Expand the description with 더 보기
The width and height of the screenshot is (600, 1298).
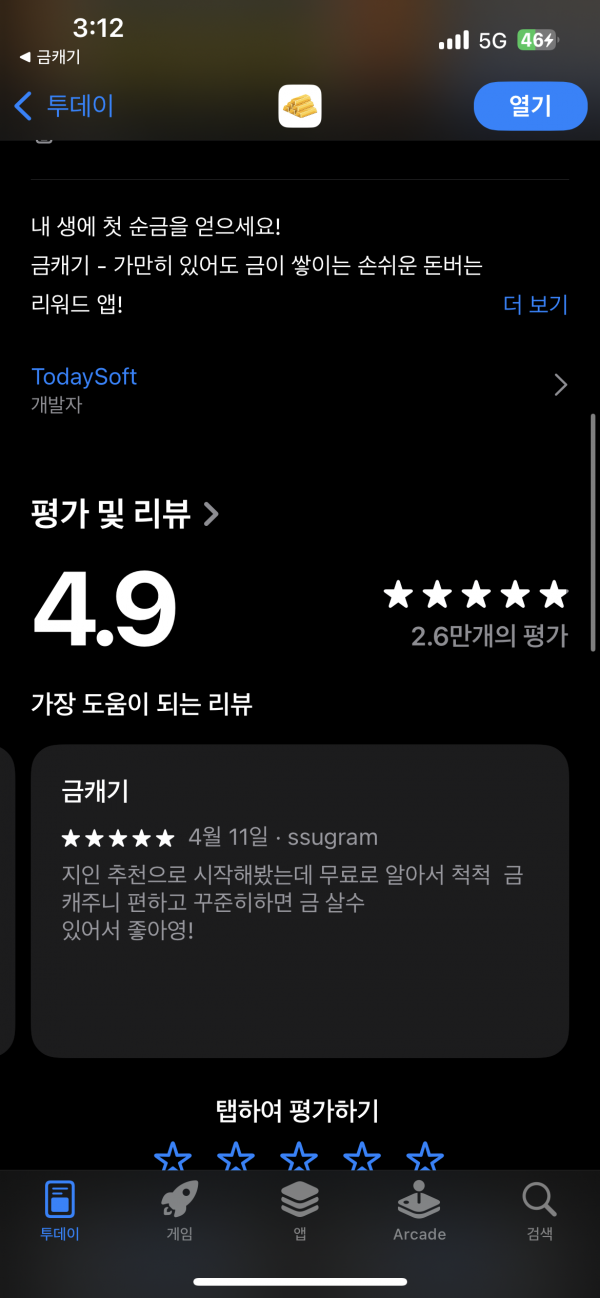pos(535,305)
